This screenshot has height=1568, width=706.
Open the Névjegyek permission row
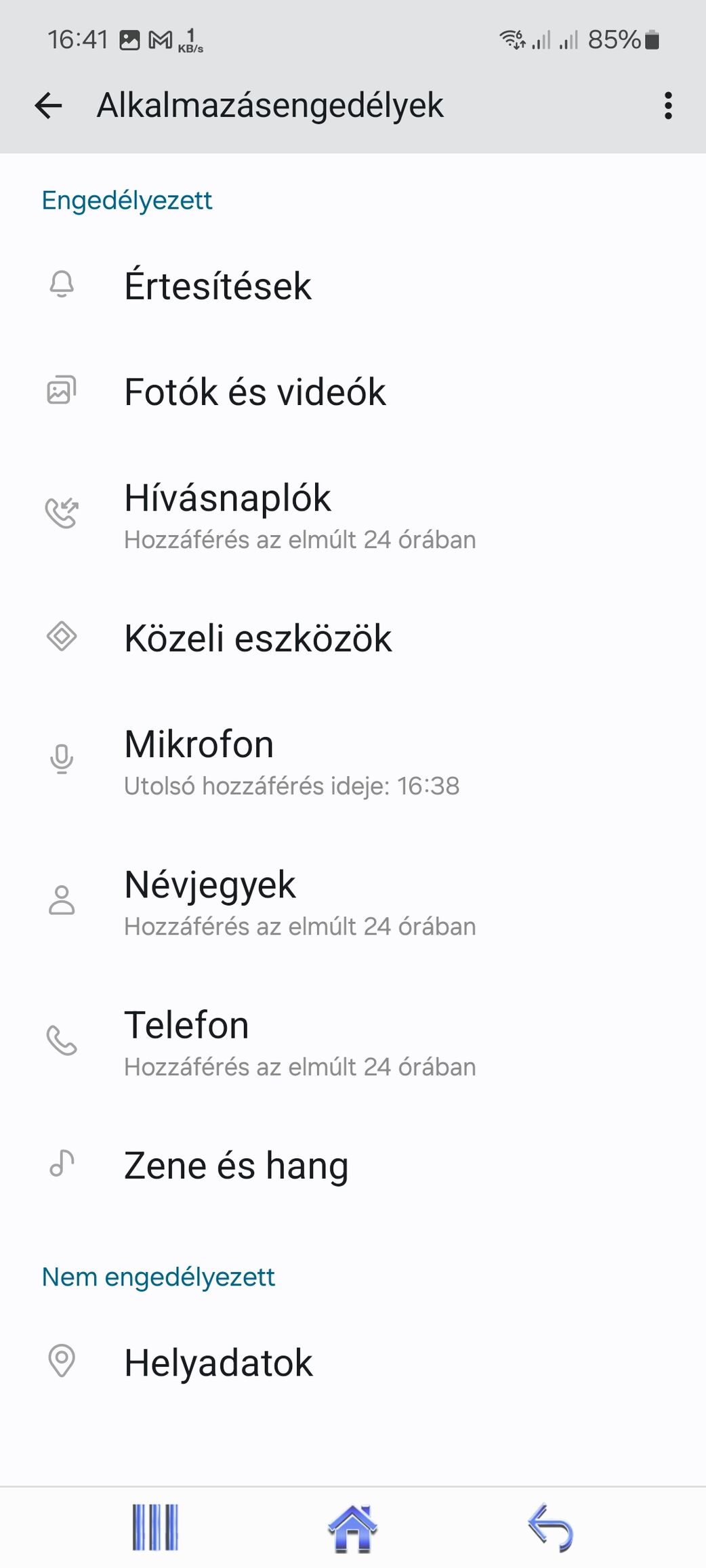(x=353, y=902)
